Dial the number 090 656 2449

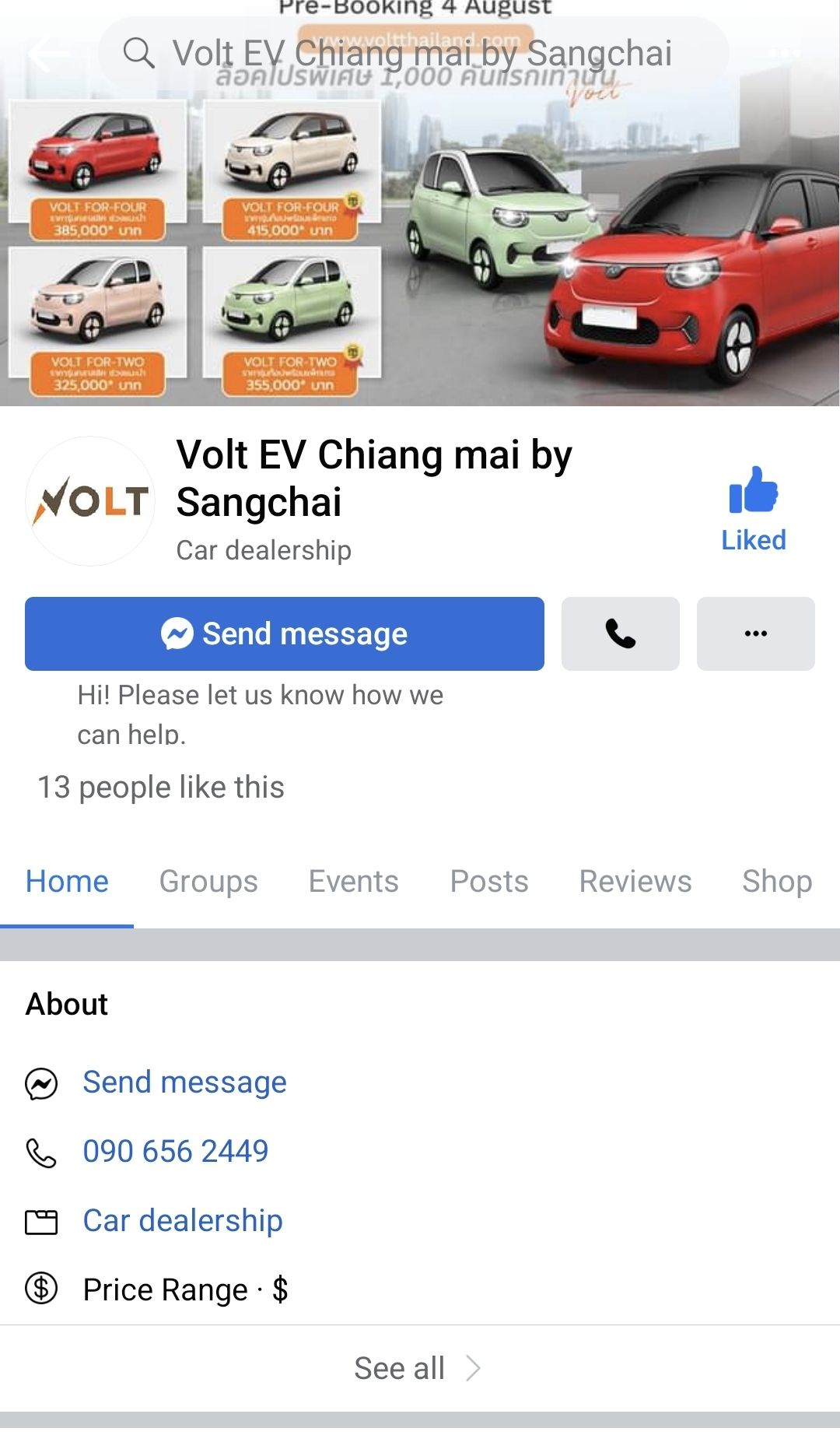(x=176, y=1152)
